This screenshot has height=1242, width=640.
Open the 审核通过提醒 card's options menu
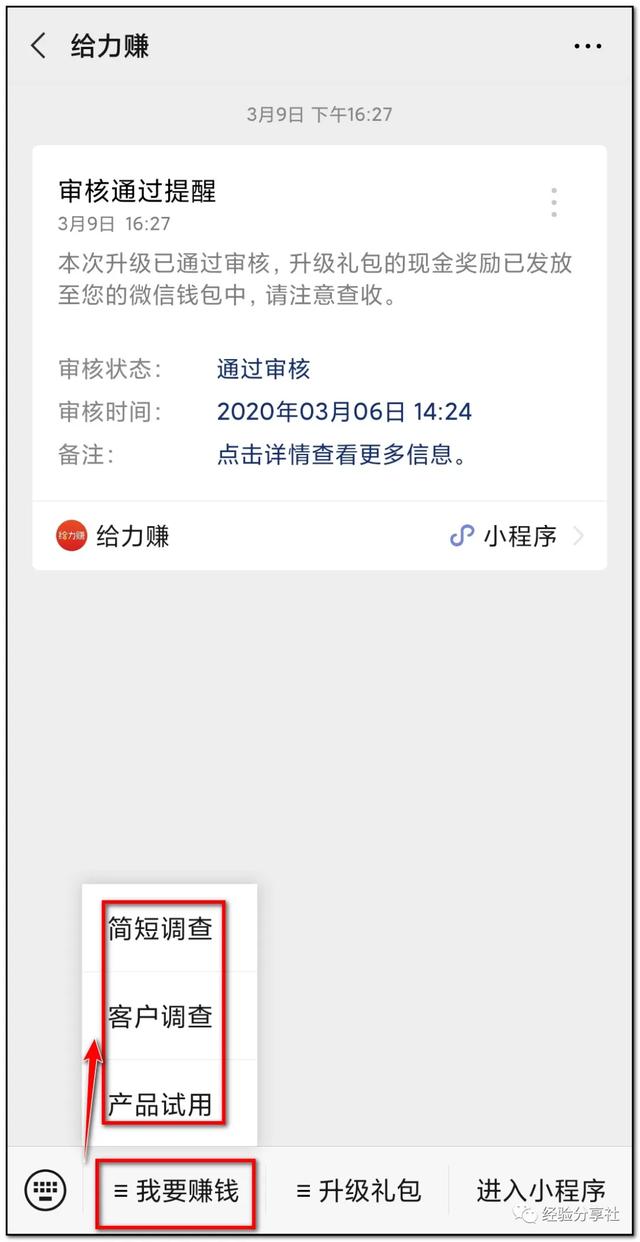[553, 201]
